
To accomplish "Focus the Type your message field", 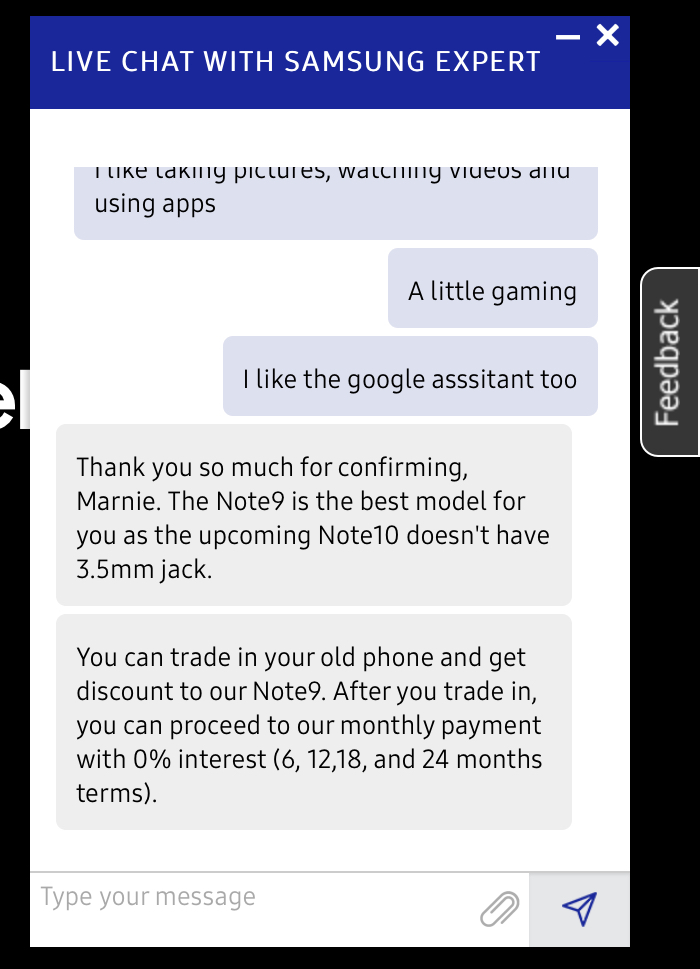I will 250,897.
